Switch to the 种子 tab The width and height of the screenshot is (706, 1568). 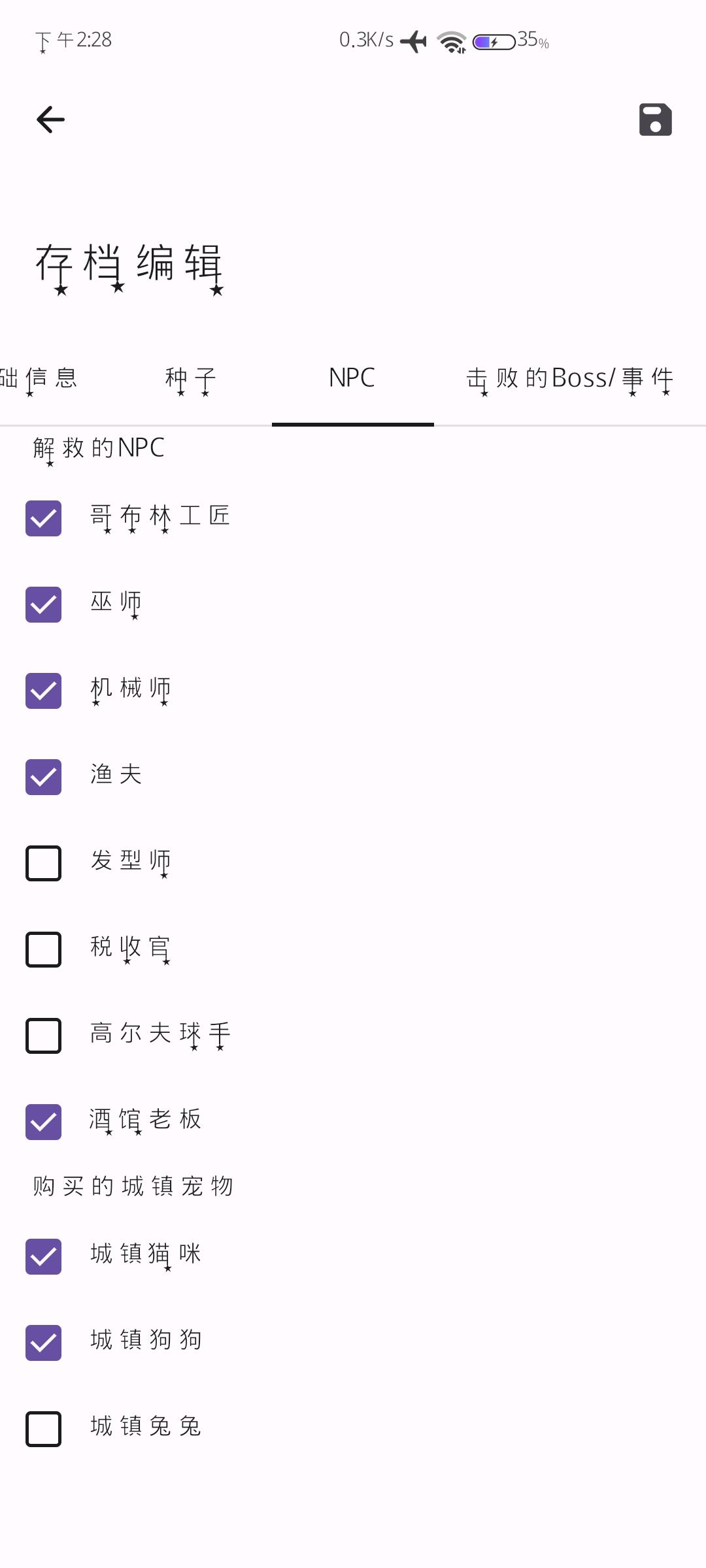click(190, 378)
